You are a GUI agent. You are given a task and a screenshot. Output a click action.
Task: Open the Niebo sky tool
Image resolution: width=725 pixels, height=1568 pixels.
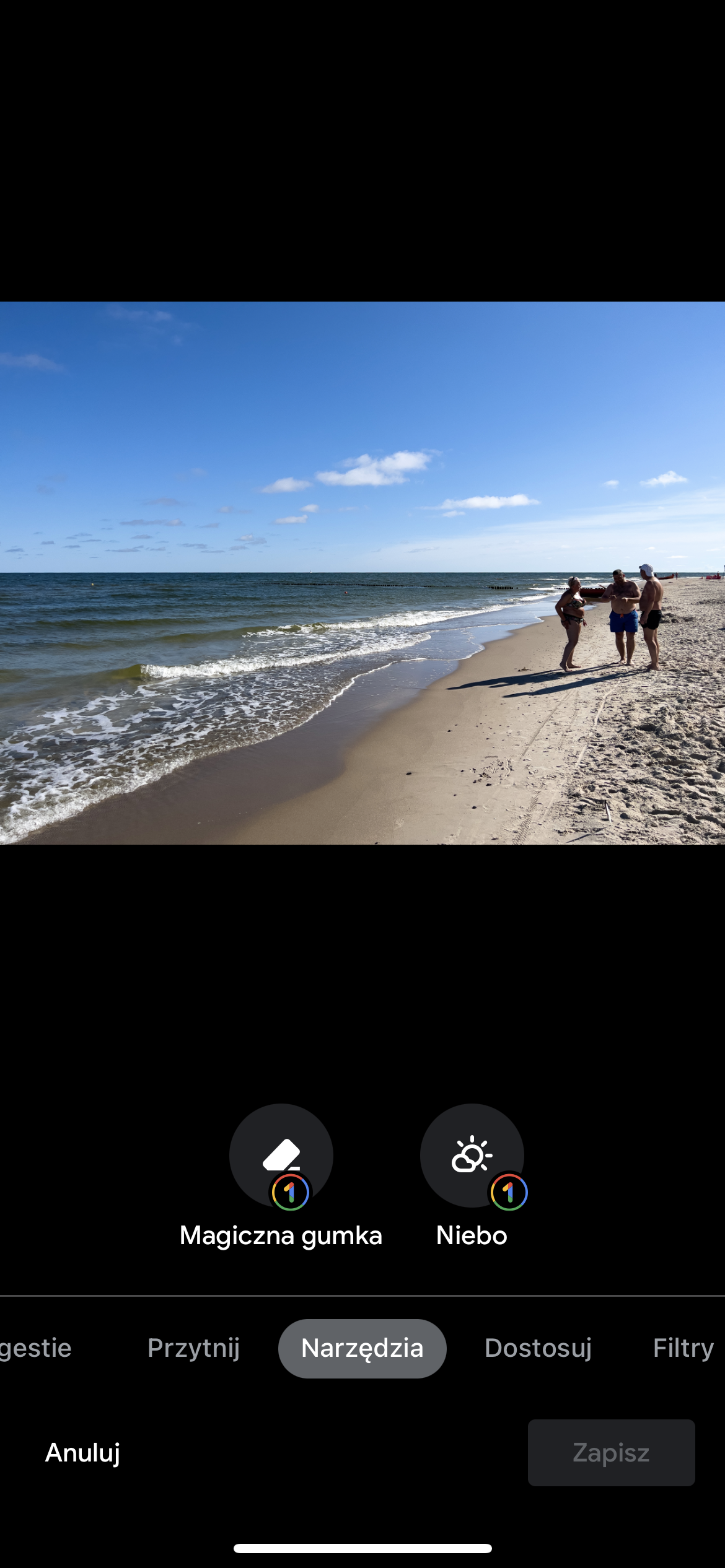472,1156
